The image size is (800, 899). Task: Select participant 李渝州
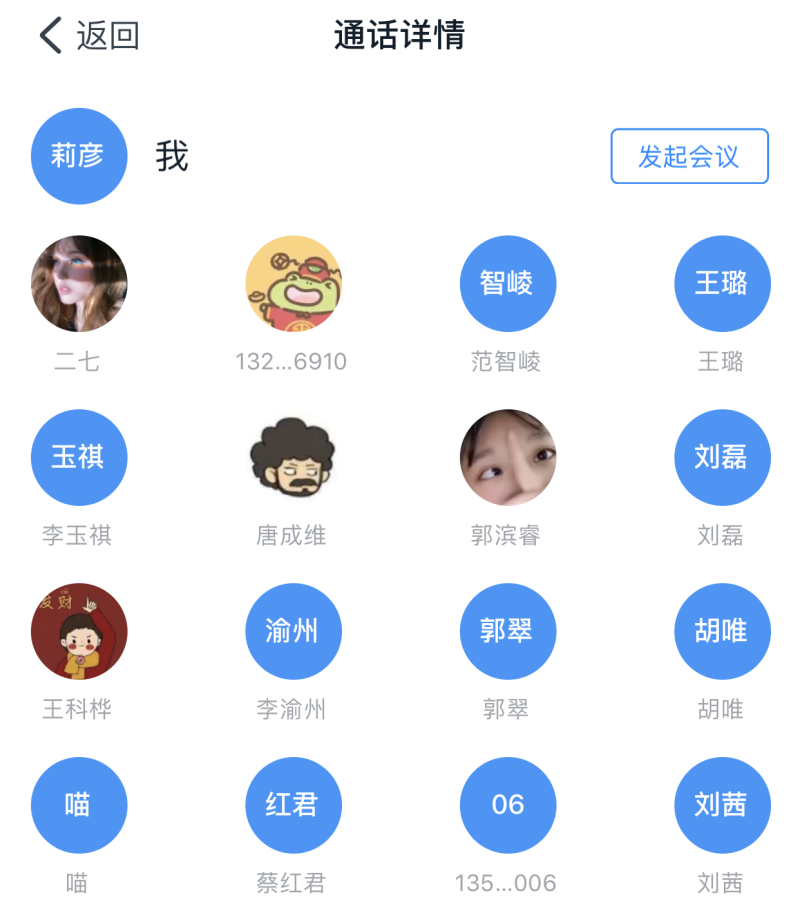(293, 632)
